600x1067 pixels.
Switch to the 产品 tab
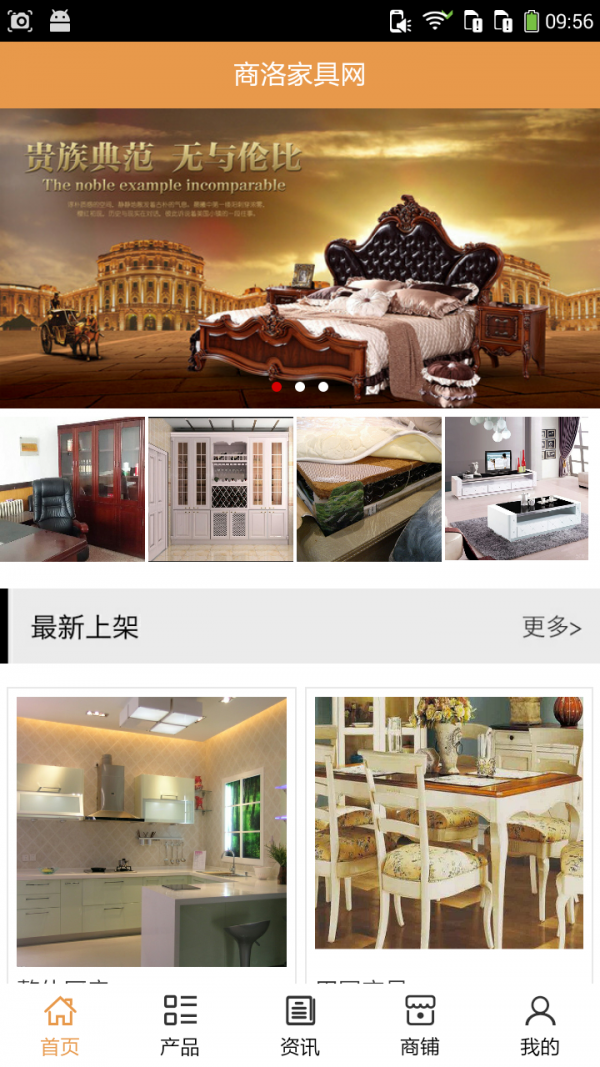click(180, 1025)
